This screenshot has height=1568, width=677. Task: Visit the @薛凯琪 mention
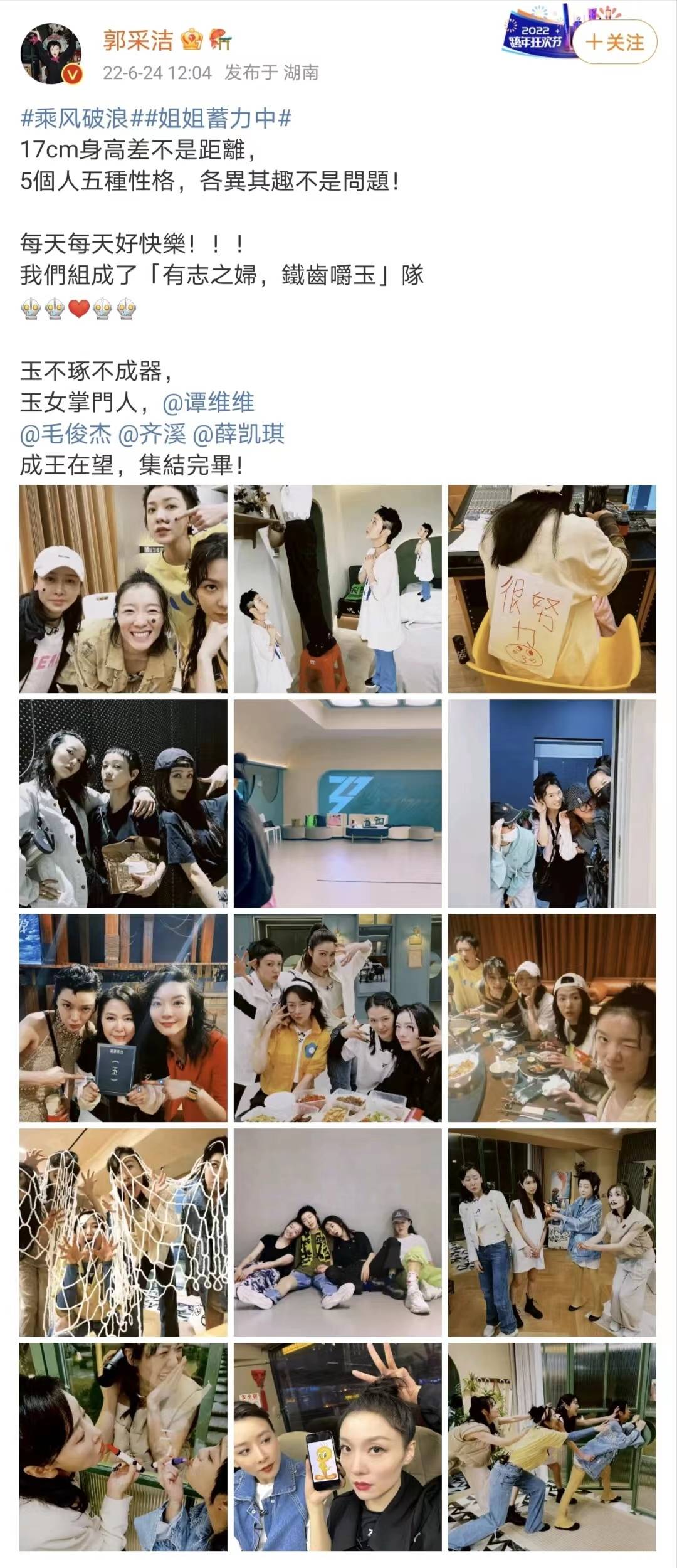point(239,434)
